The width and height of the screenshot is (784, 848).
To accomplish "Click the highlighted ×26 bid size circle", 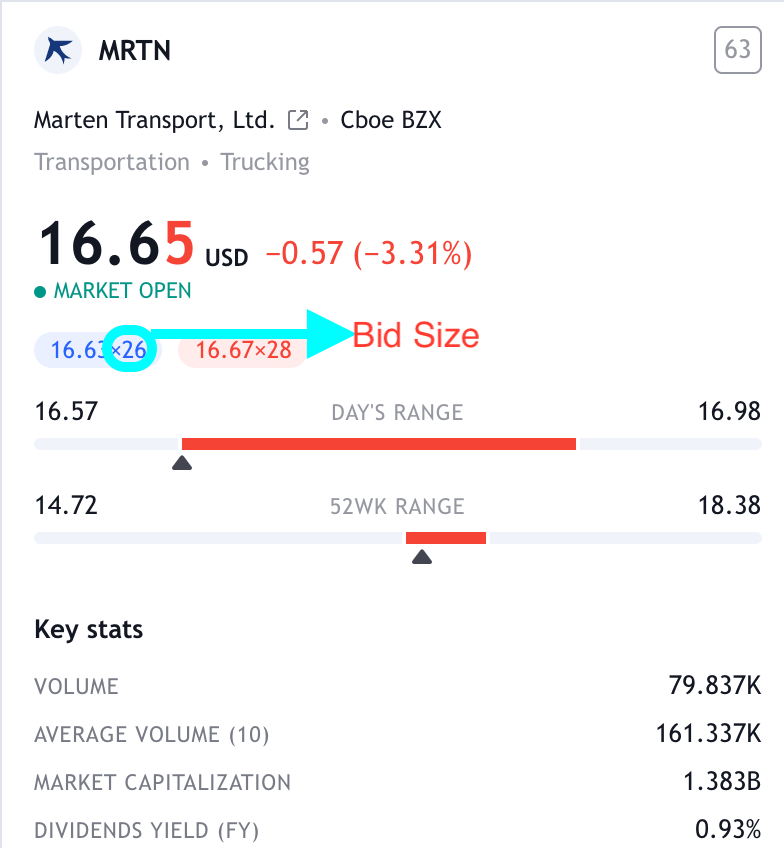I will [130, 350].
